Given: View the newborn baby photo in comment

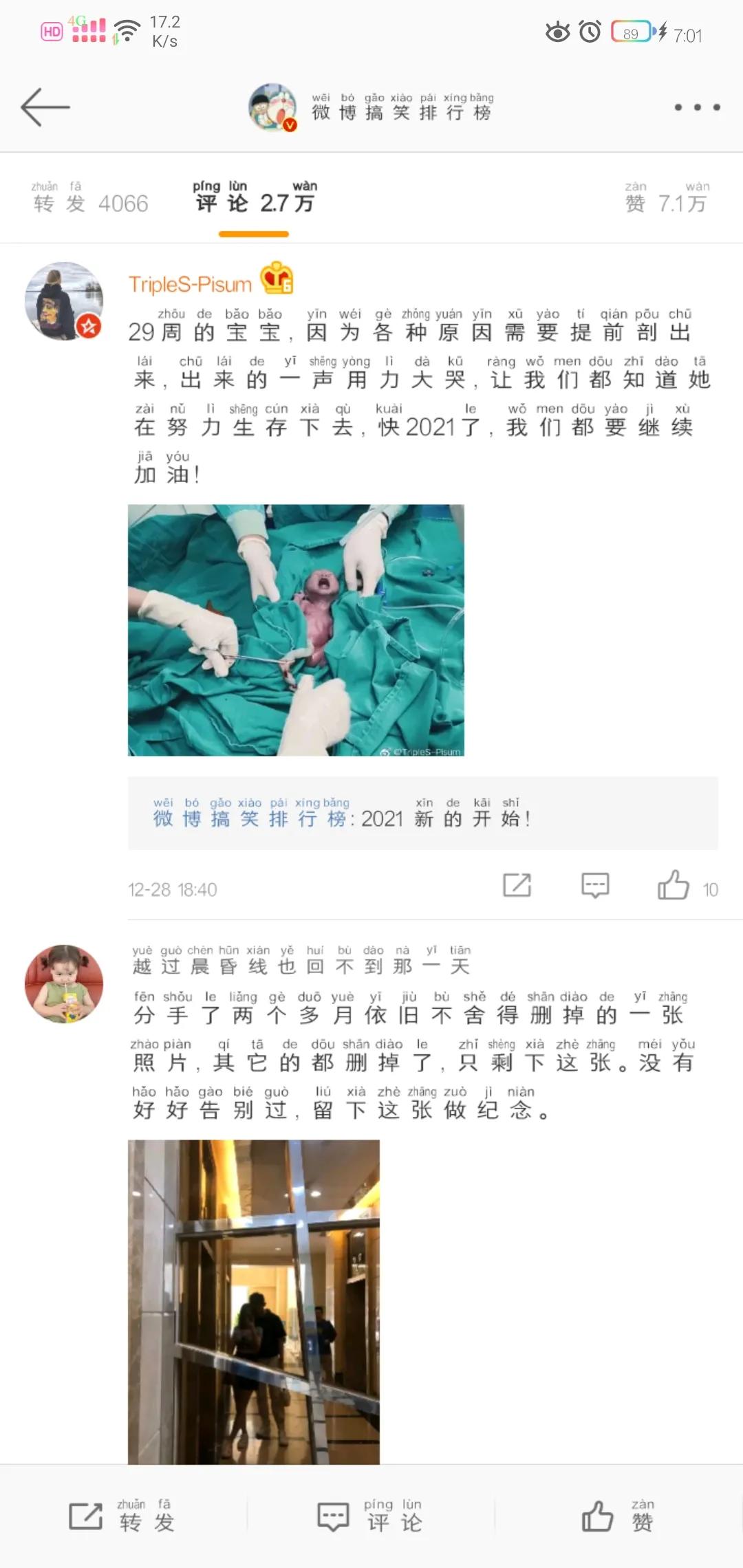Looking at the screenshot, I should 296,630.
